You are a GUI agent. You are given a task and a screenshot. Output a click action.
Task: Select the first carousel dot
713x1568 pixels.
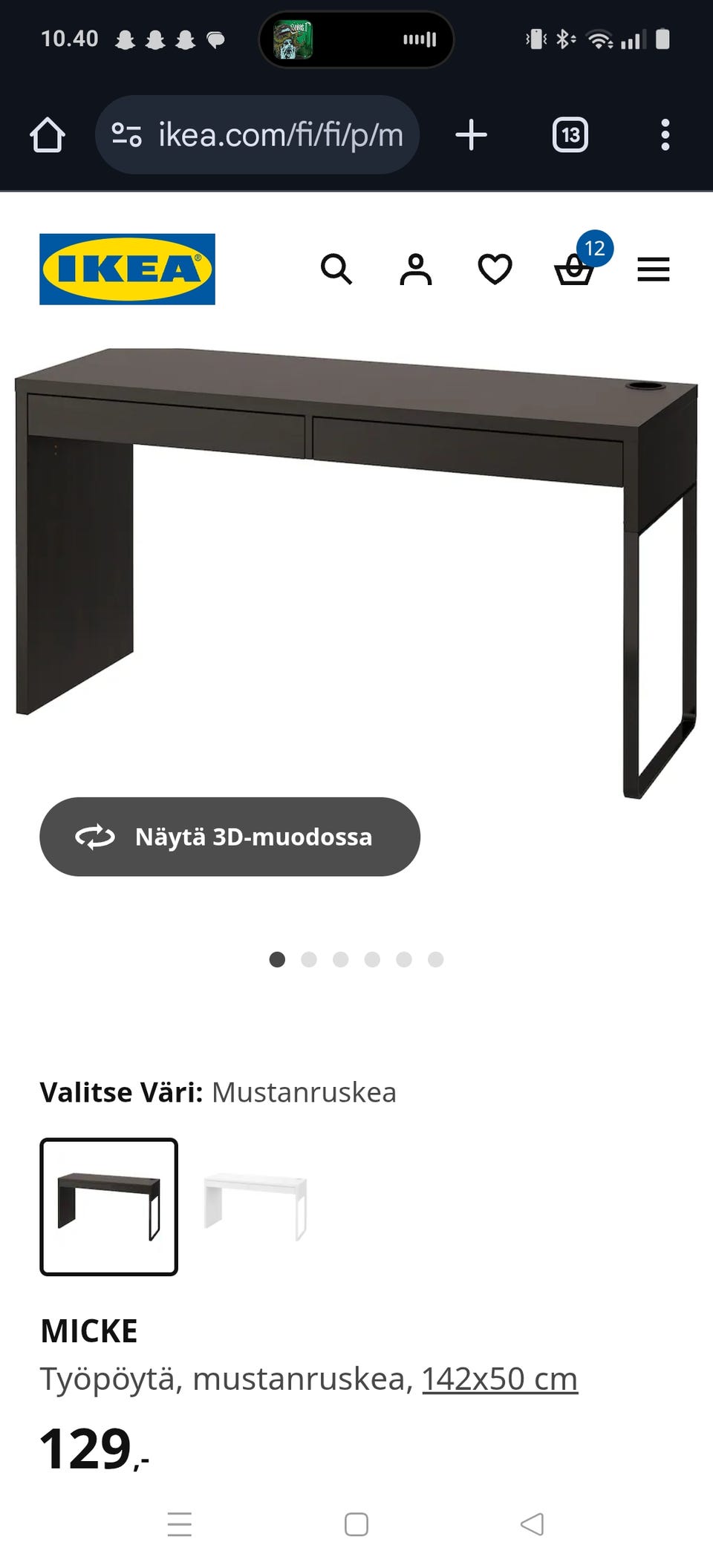(x=277, y=959)
